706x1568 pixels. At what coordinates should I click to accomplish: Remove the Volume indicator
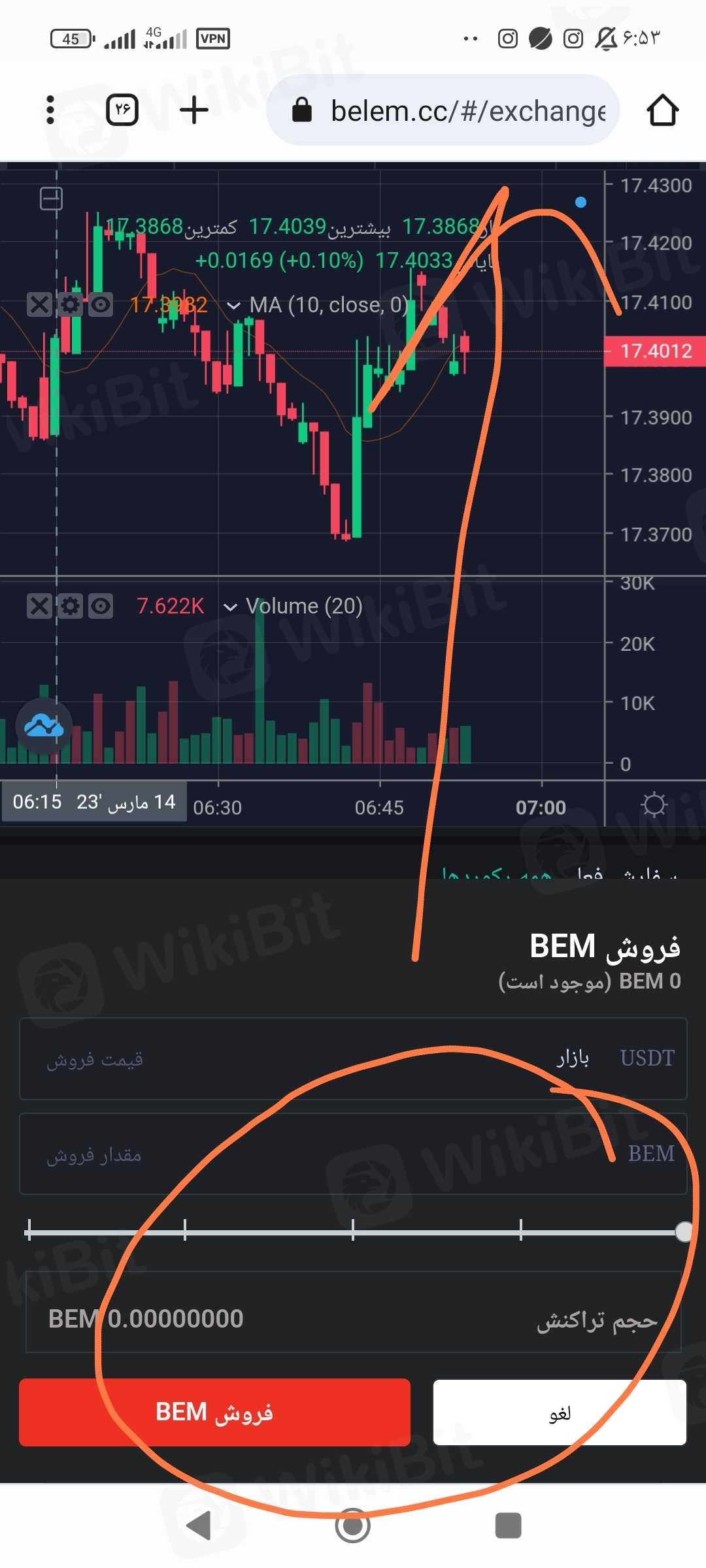pyautogui.click(x=39, y=606)
